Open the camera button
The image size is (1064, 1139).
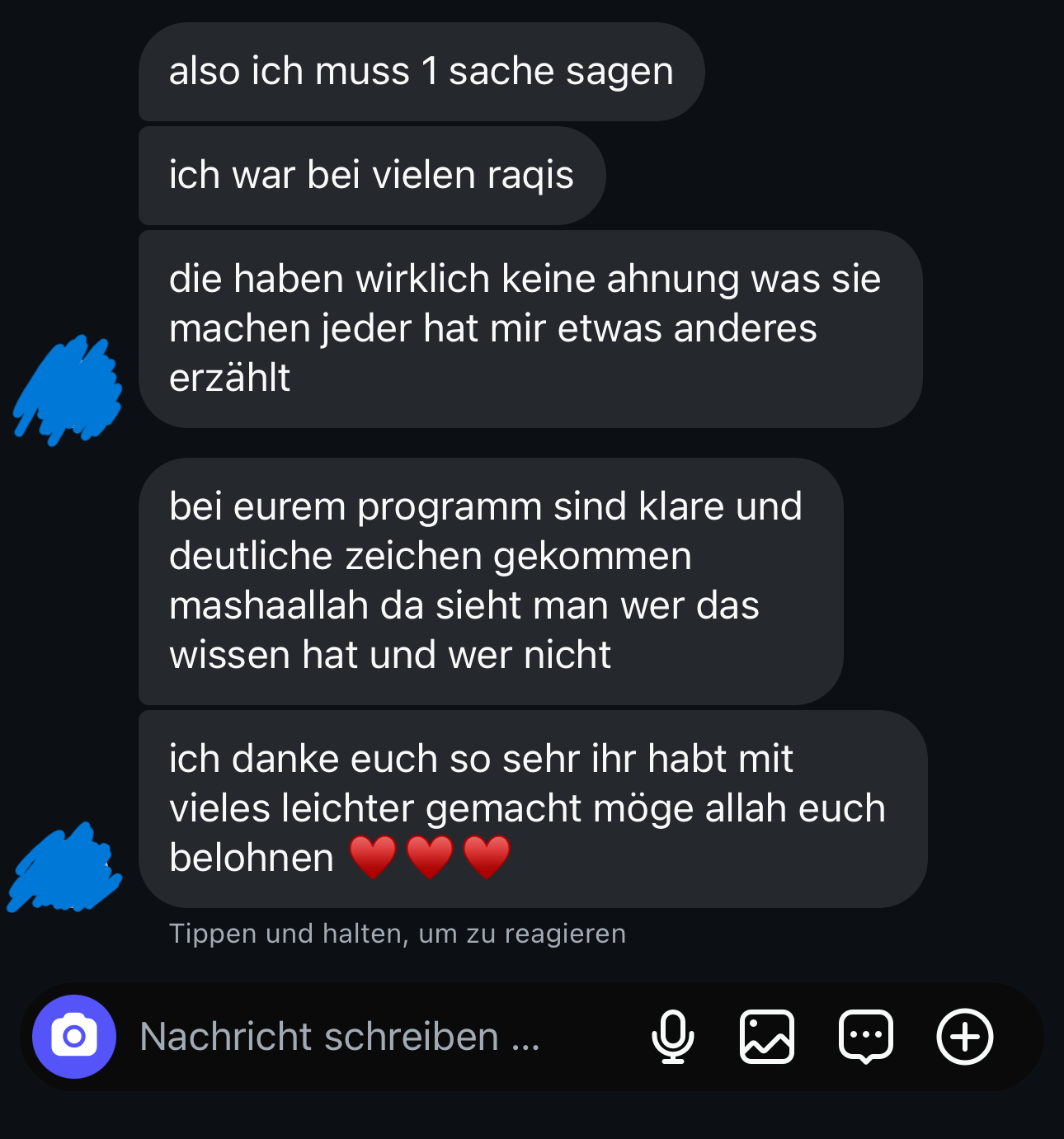point(74,1037)
